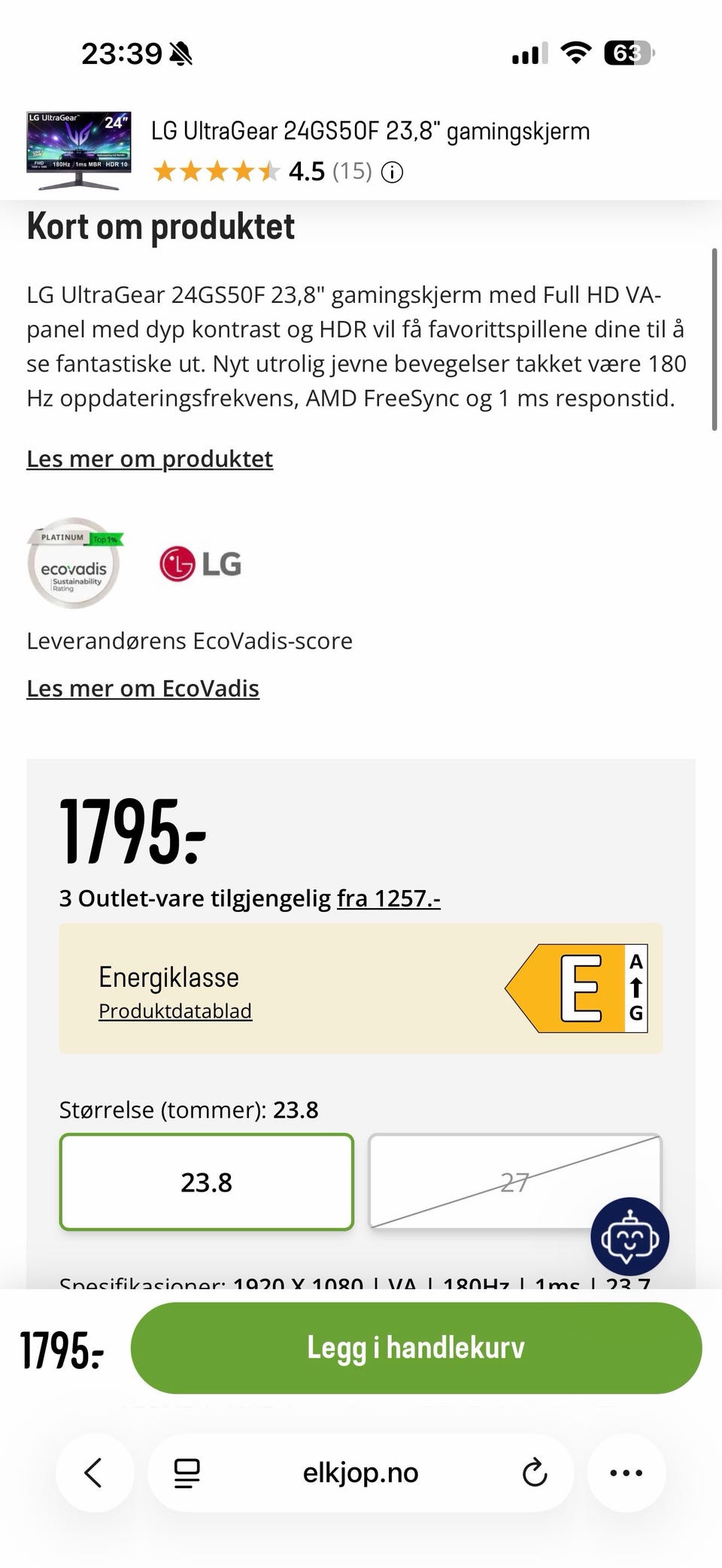Open the outlet offer 'fra 1257.-'
This screenshot has width=722, height=1568.
[x=388, y=898]
